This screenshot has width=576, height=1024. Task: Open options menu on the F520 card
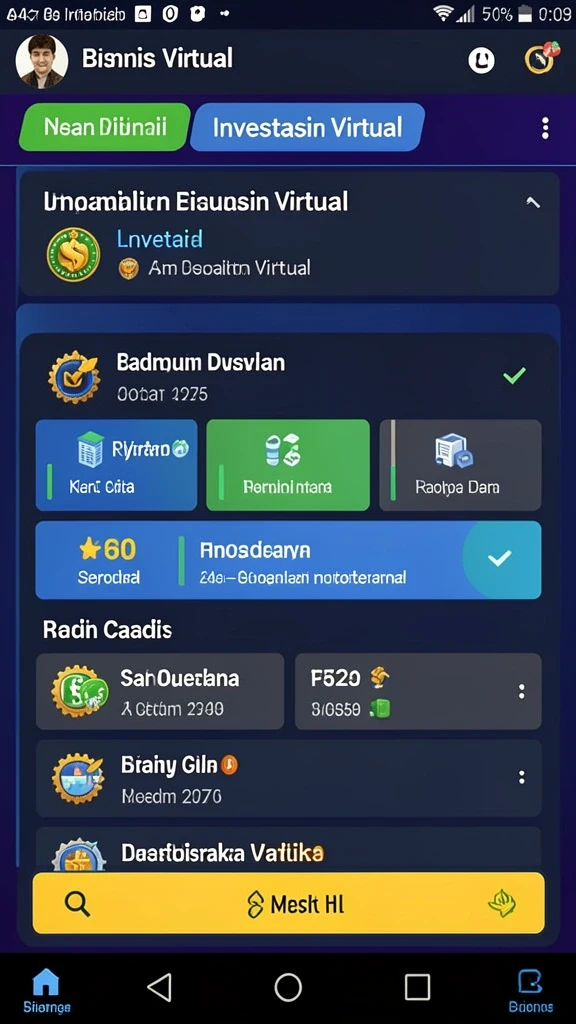point(521,692)
